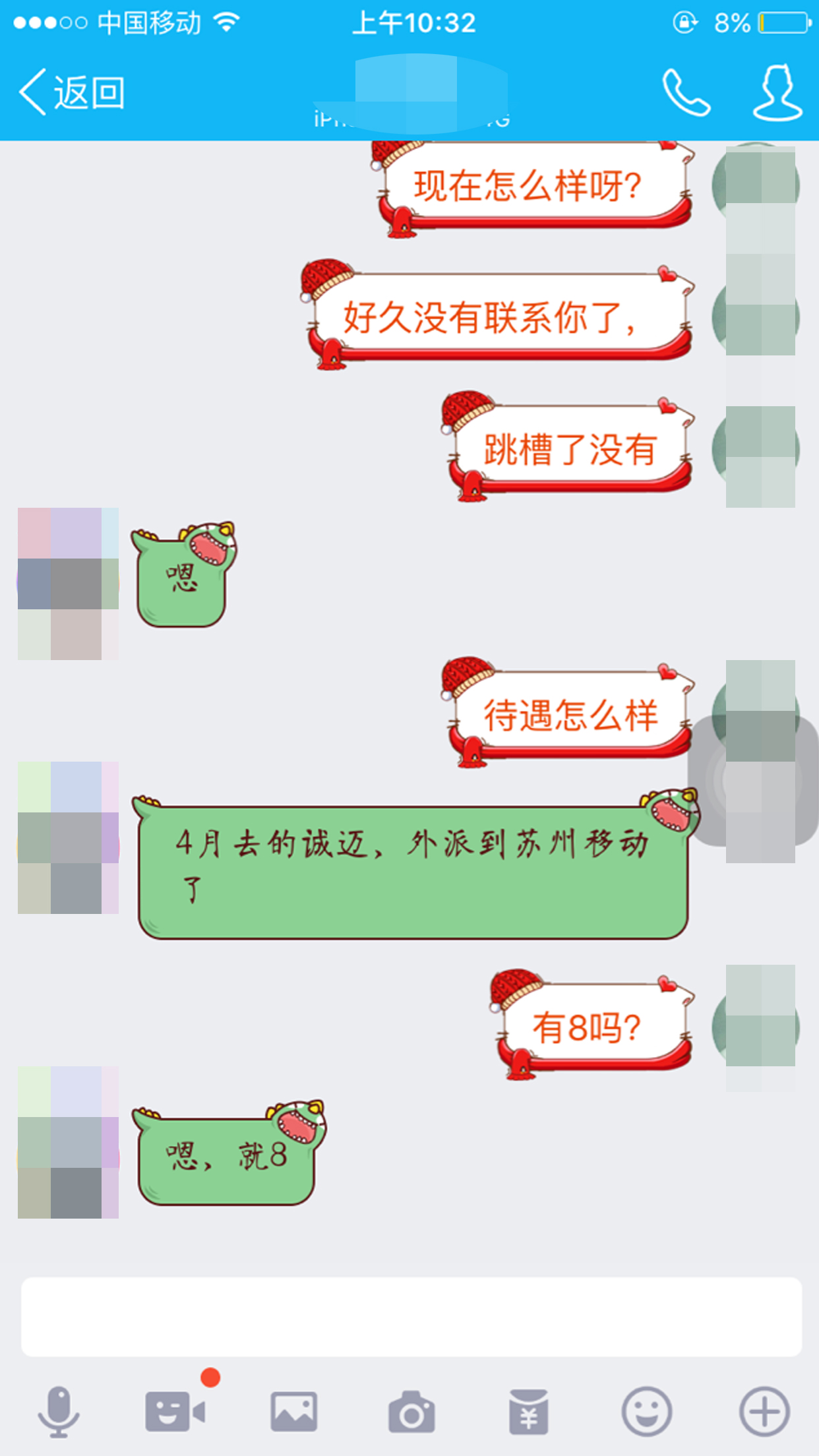Open more options with the plus icon
The width and height of the screenshot is (819, 1456).
(x=764, y=1411)
